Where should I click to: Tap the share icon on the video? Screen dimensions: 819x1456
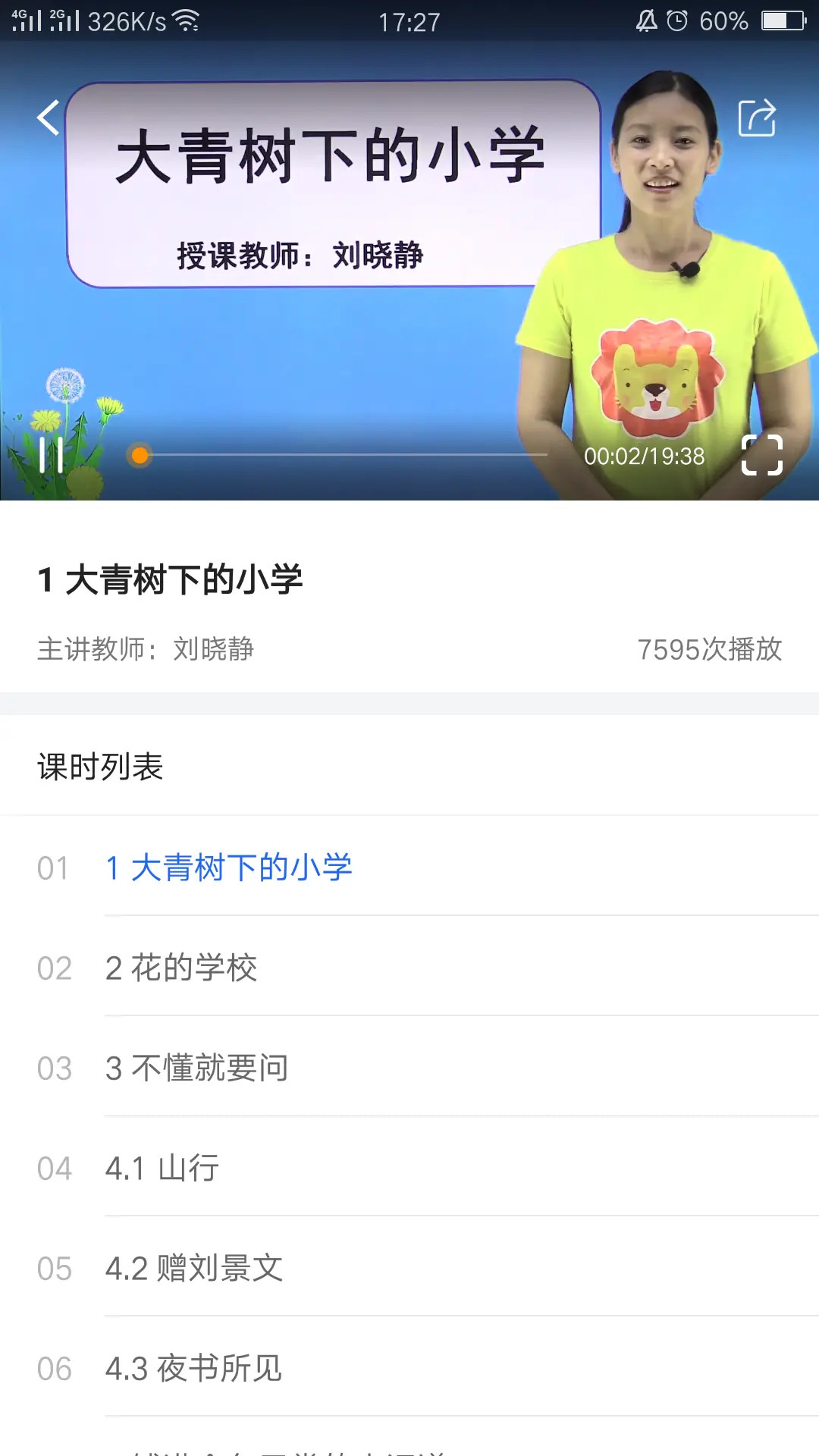[x=756, y=118]
